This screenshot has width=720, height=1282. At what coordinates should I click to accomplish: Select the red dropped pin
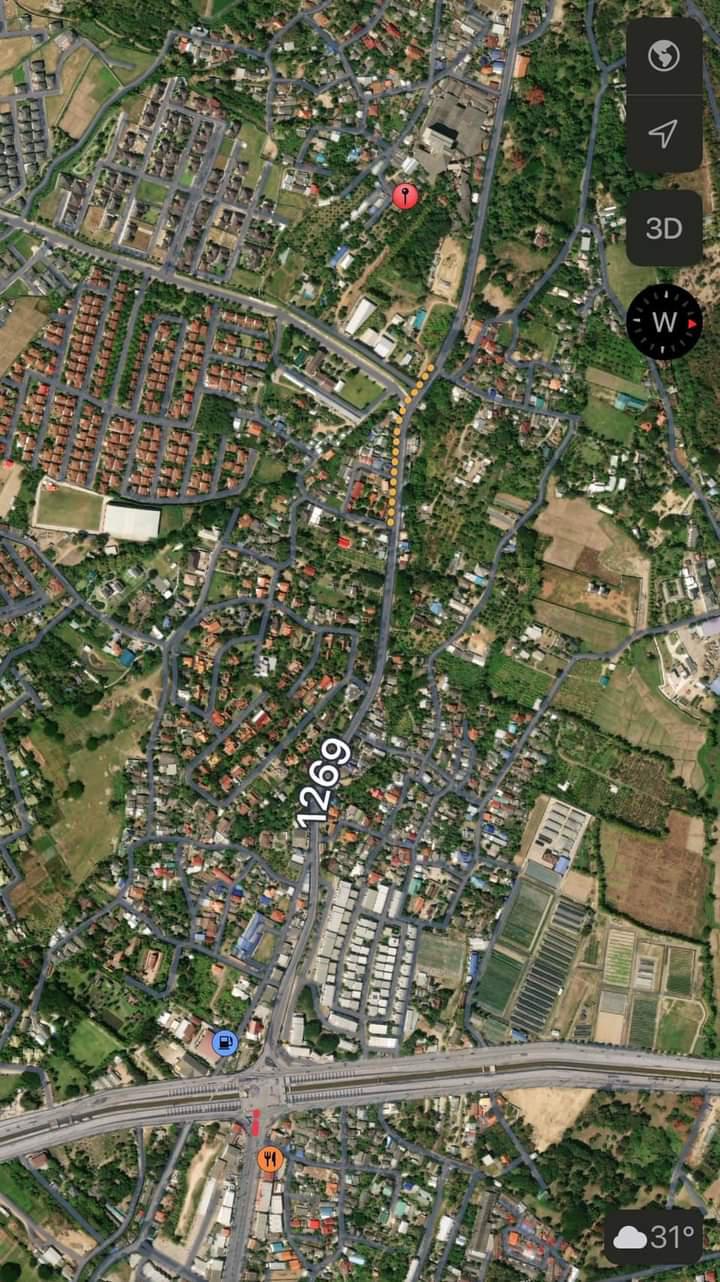405,195
